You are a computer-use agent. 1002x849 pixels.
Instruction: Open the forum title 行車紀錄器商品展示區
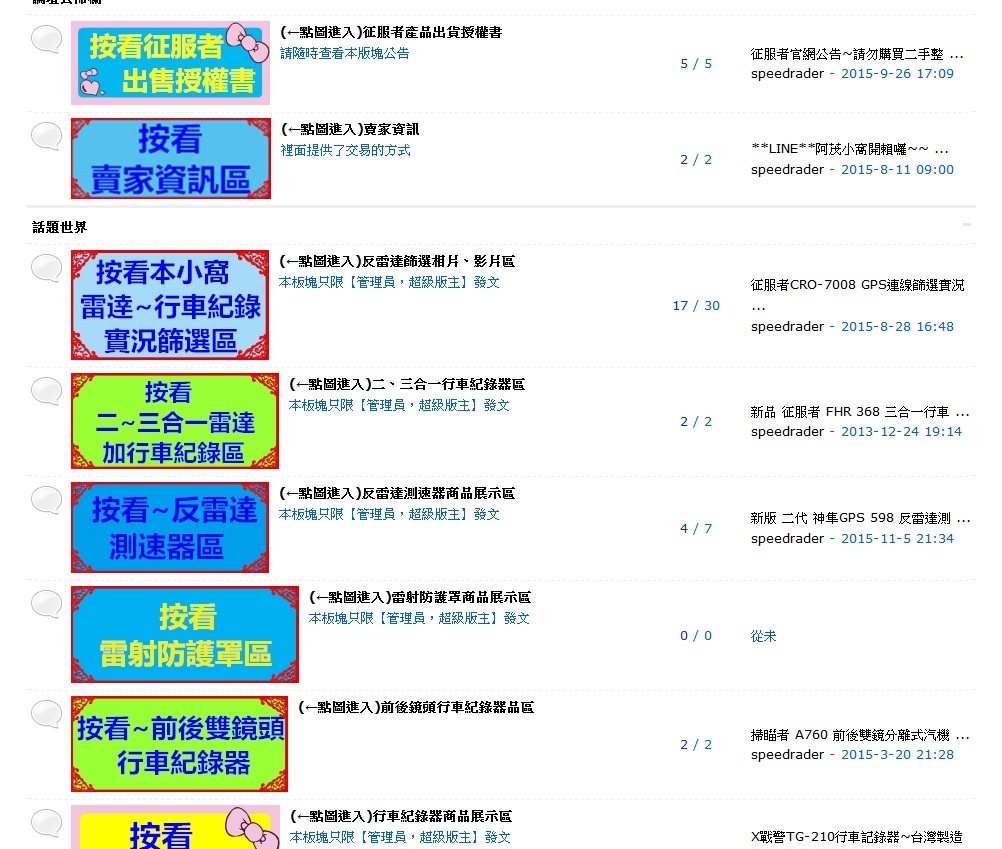tap(401, 817)
